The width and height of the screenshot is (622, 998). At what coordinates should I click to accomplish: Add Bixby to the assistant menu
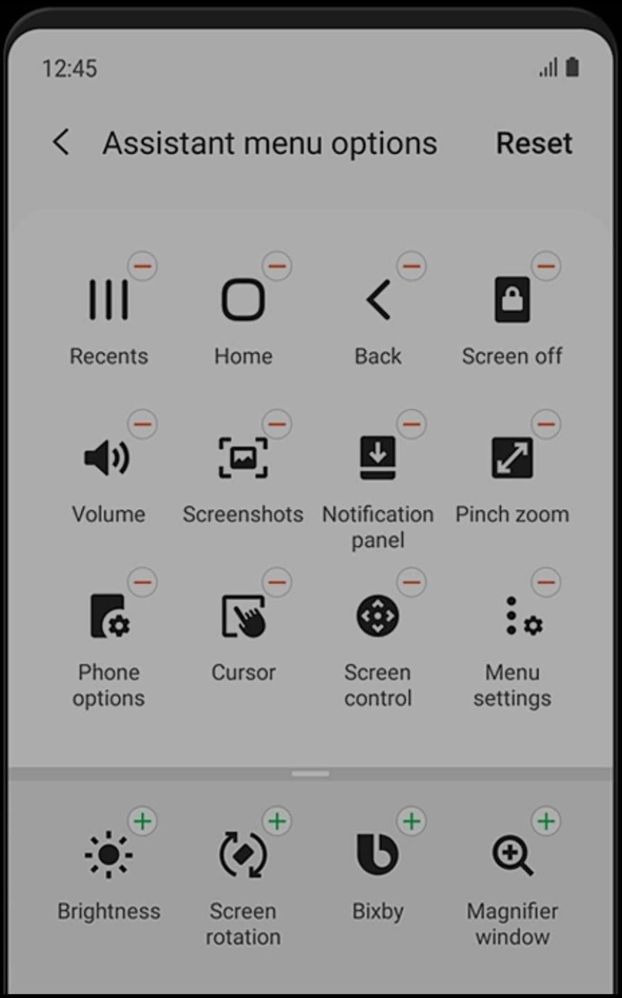pyautogui.click(x=411, y=822)
